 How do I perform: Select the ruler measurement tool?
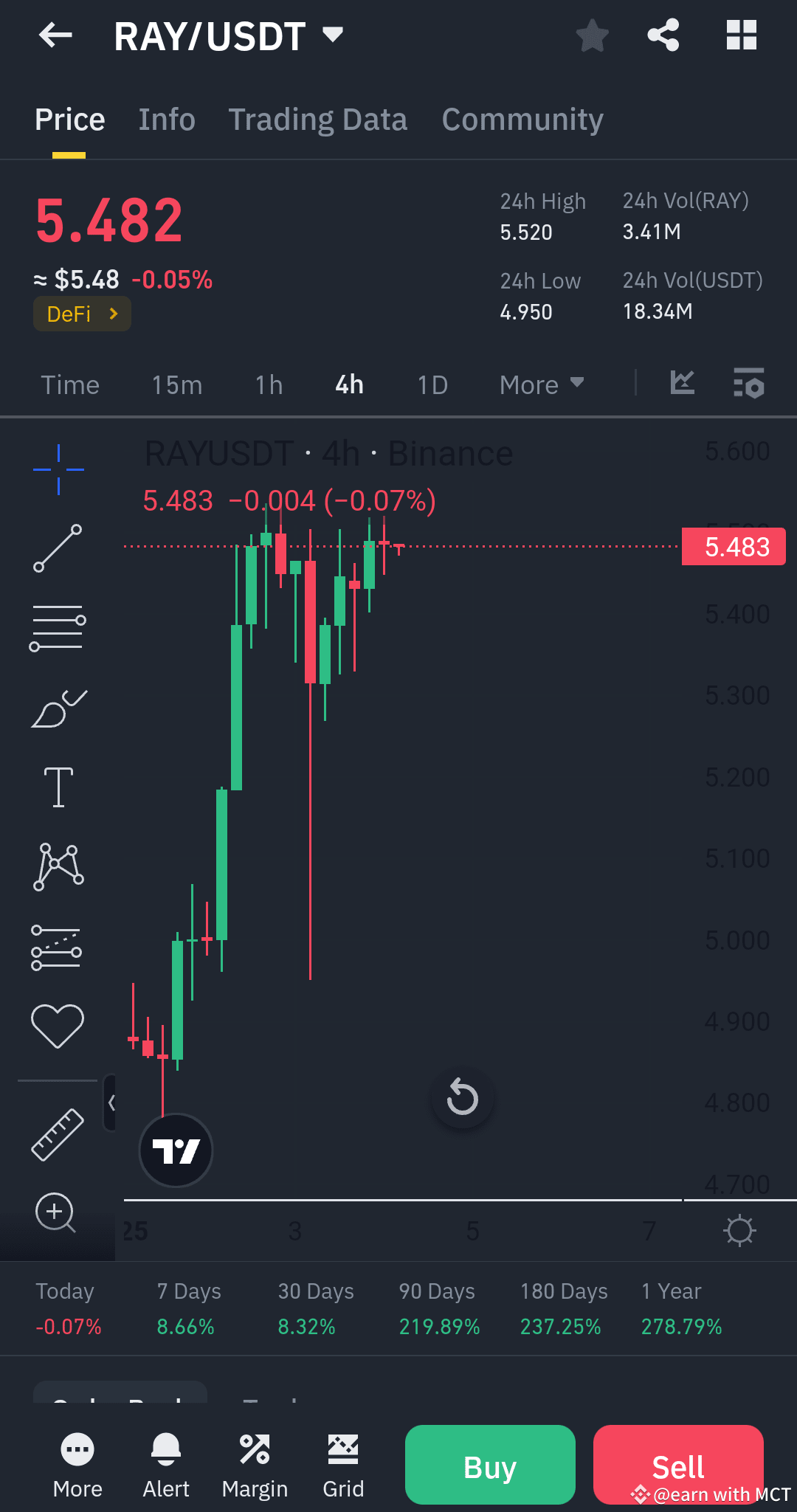[58, 1134]
